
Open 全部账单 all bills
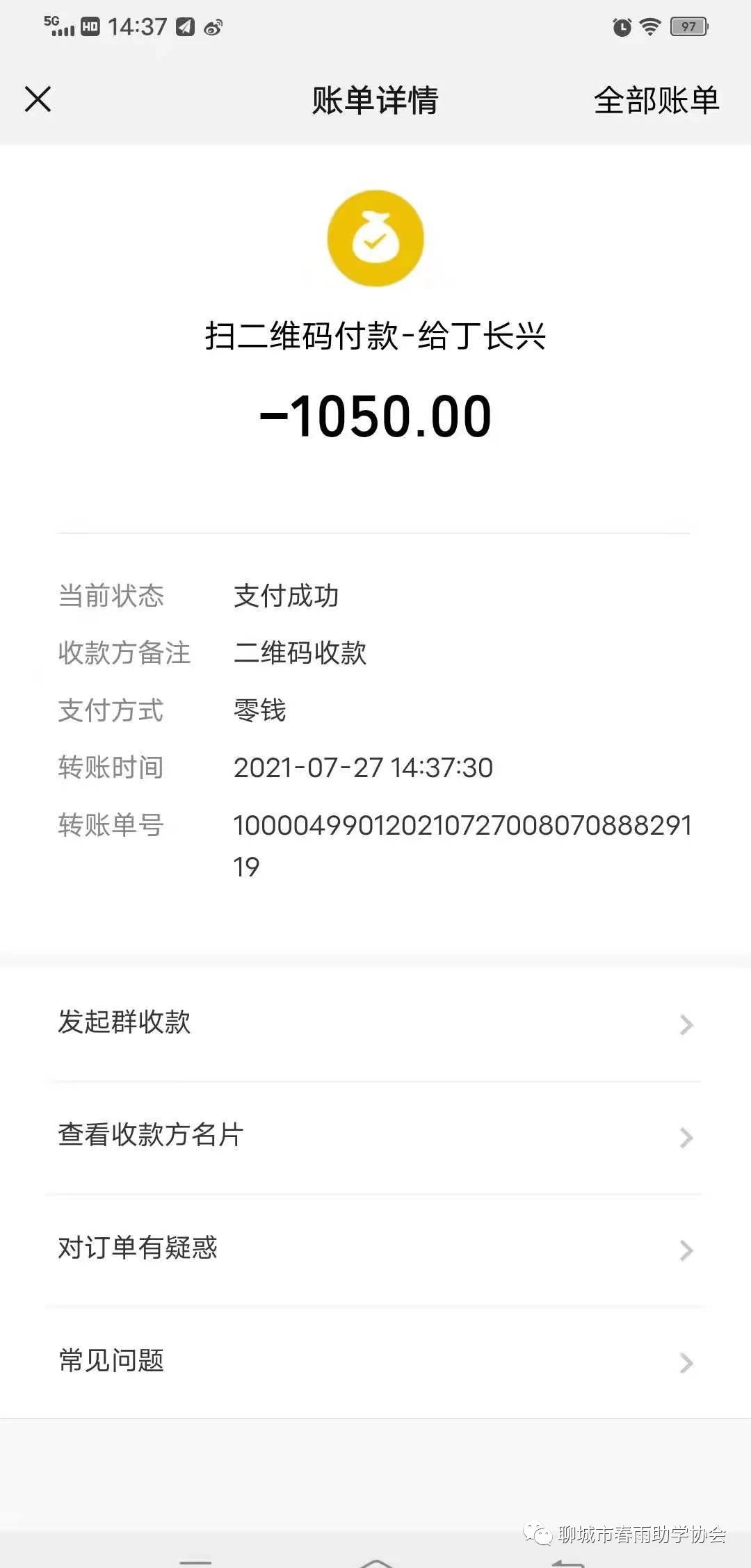(x=656, y=100)
